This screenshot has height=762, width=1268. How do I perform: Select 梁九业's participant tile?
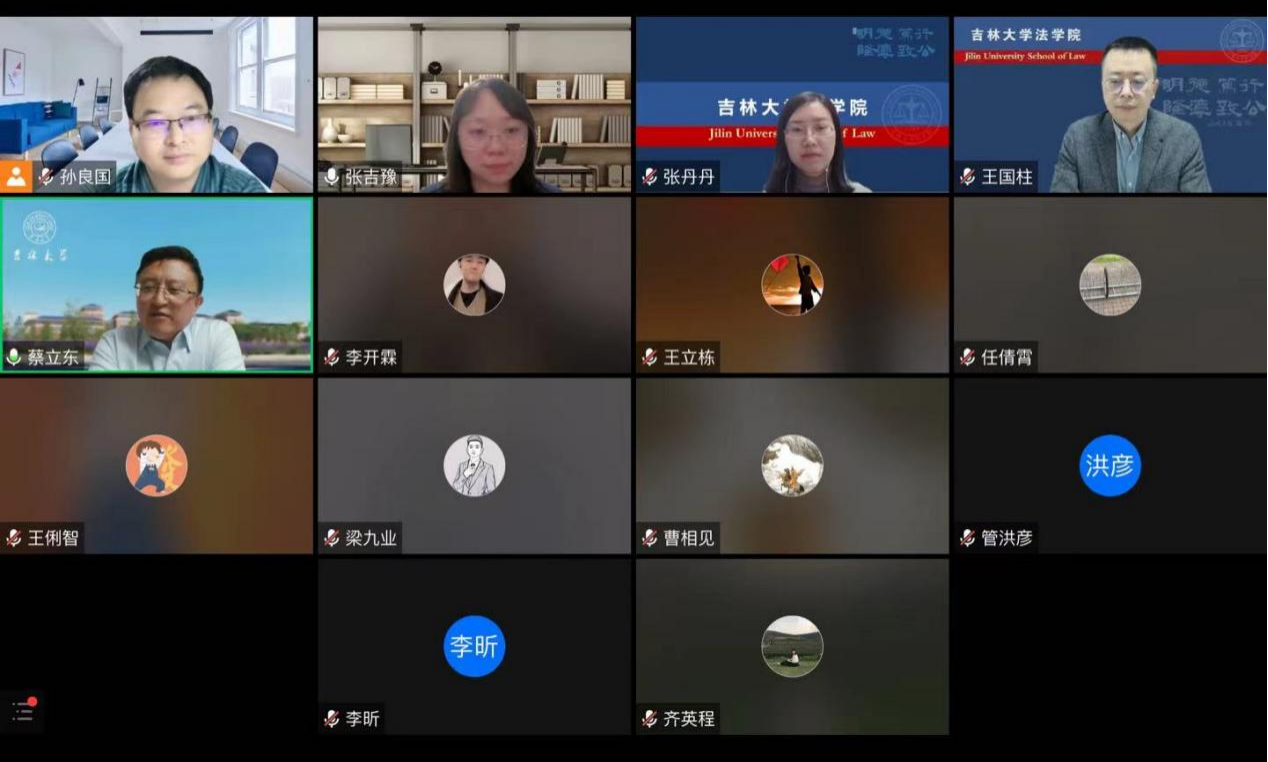pyautogui.click(x=474, y=466)
